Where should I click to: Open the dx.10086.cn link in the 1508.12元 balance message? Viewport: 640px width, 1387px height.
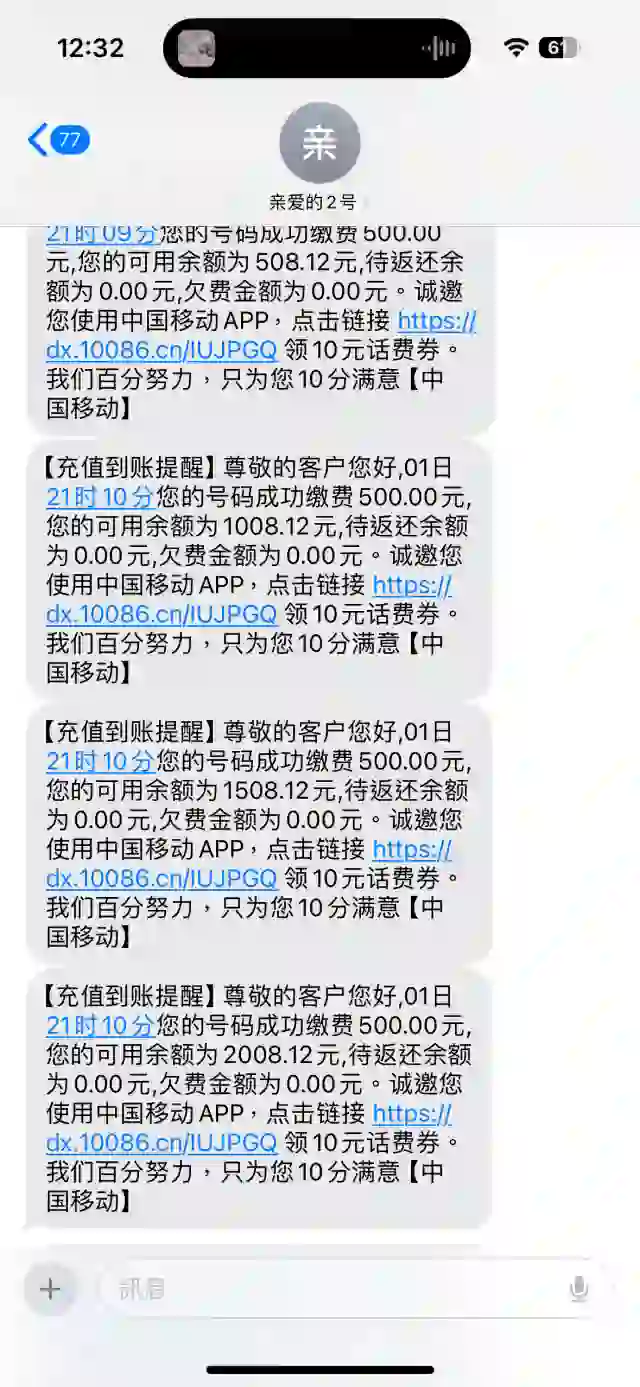coord(250,863)
